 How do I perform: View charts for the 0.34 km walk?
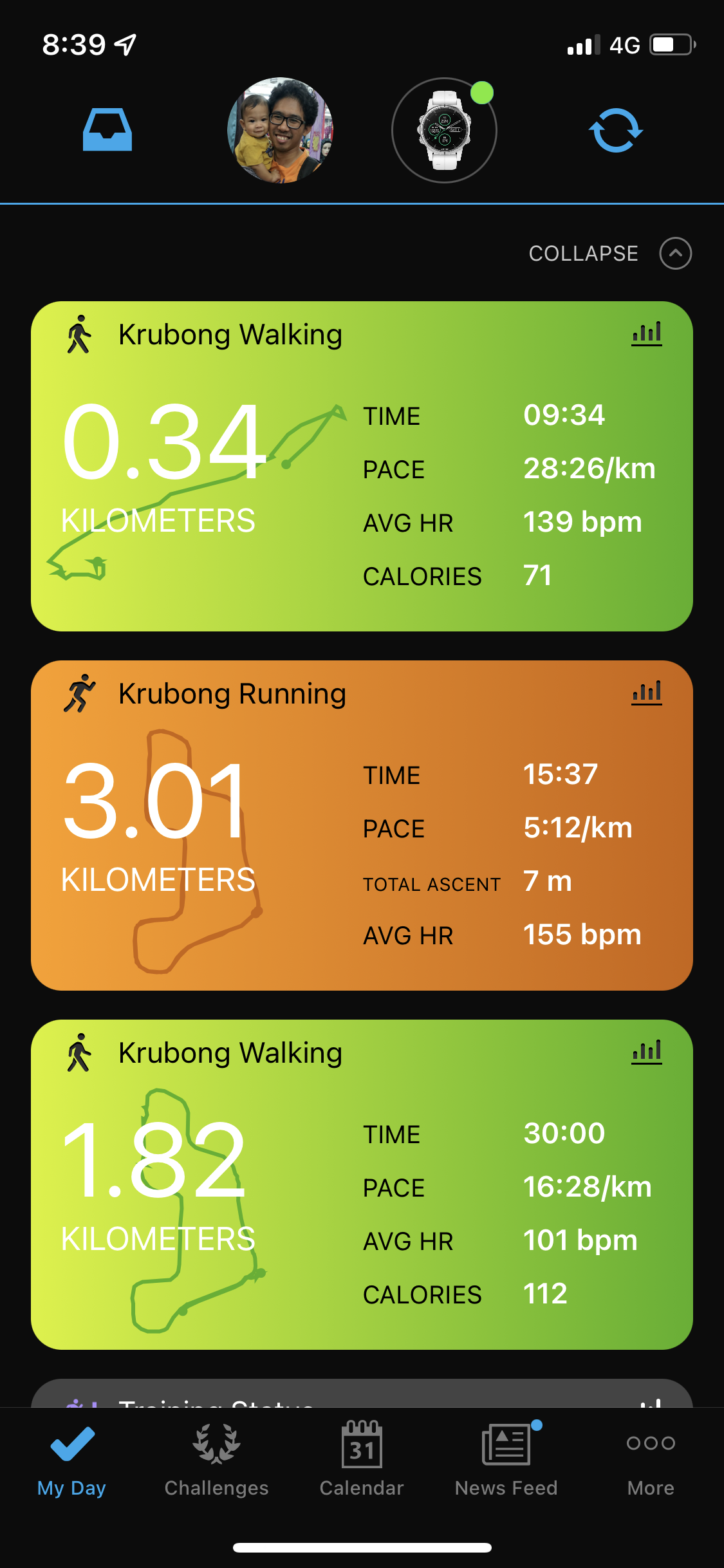[x=647, y=333]
